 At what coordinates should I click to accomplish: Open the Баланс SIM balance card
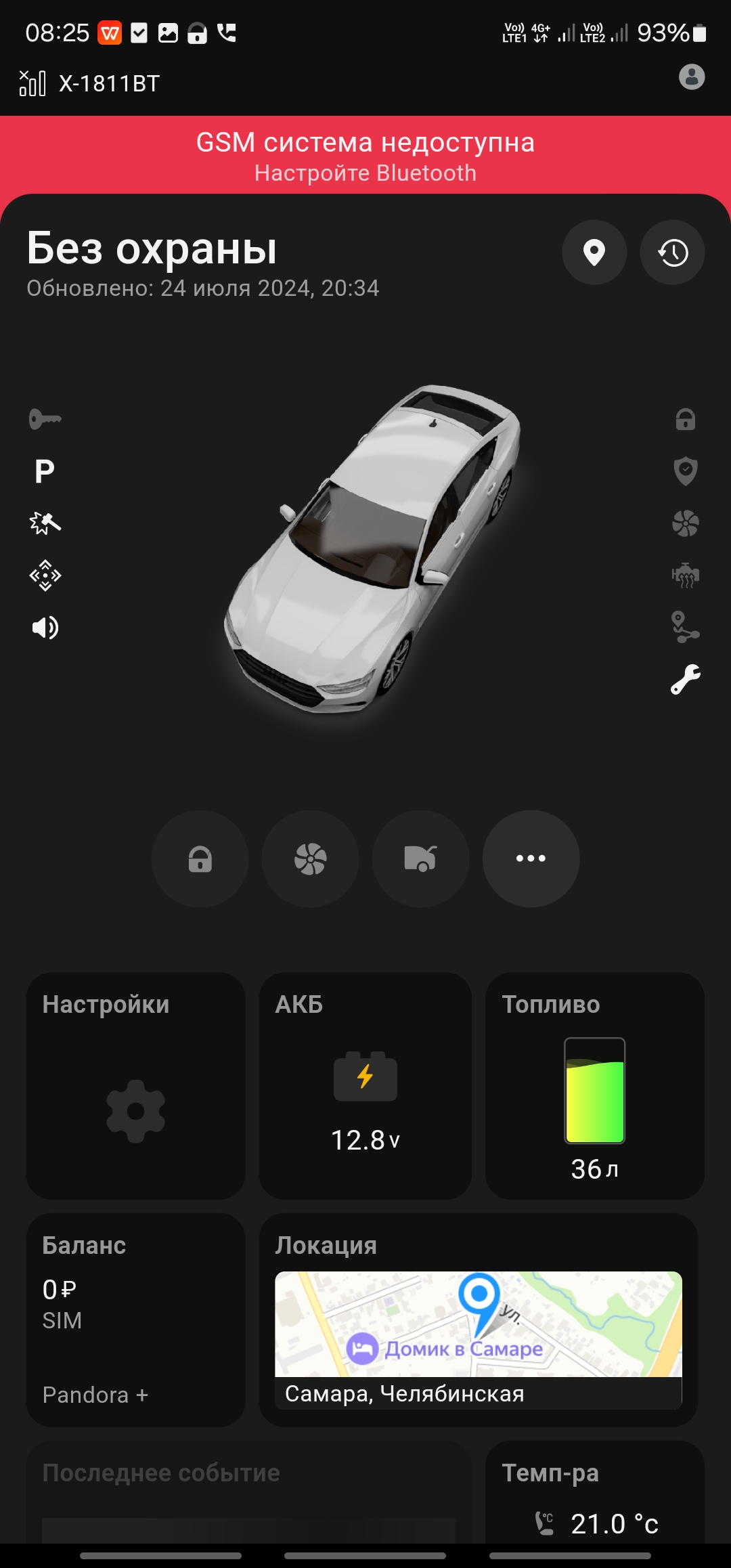(x=135, y=1319)
